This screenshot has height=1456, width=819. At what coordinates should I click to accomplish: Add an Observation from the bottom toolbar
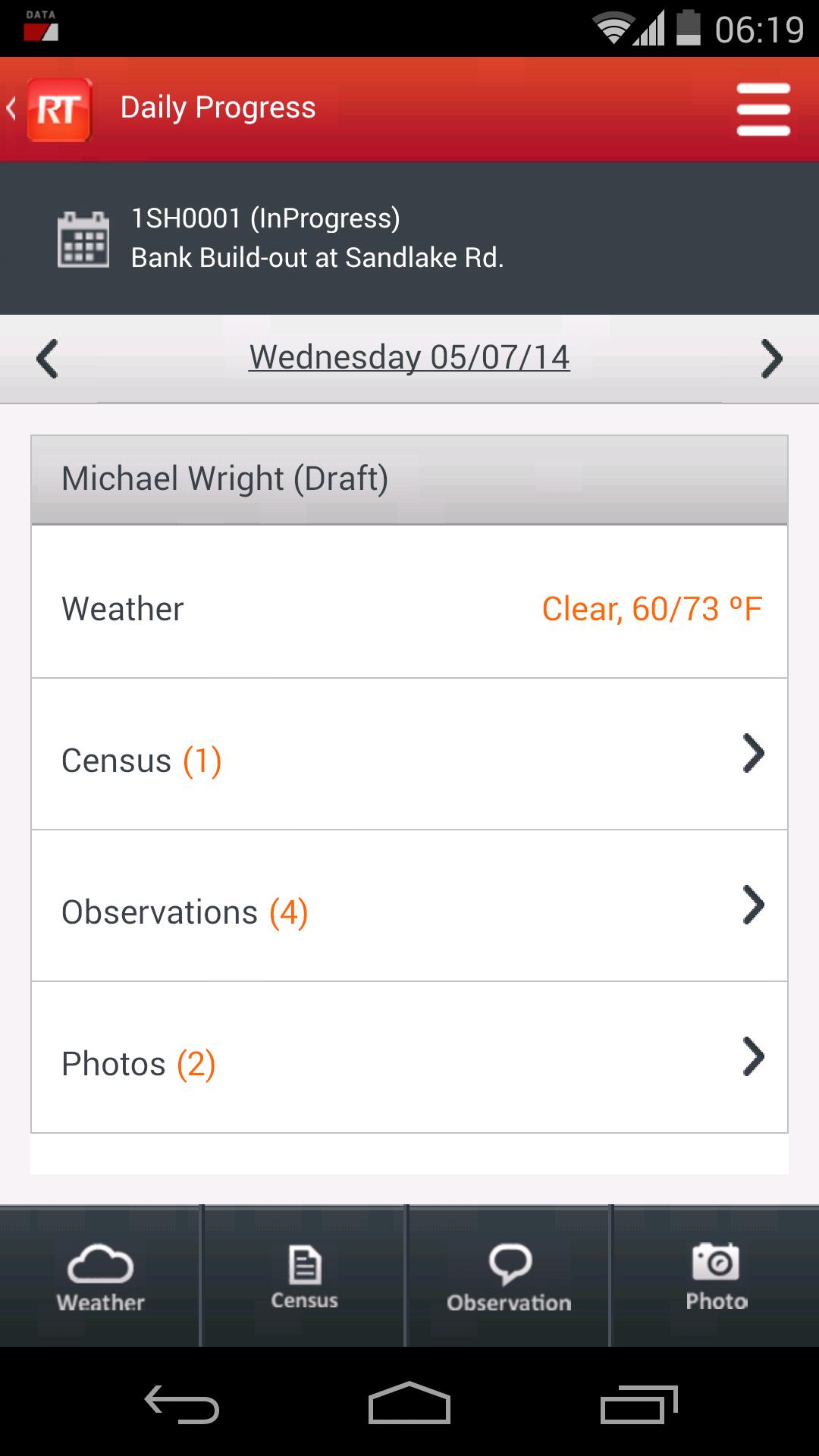509,1277
